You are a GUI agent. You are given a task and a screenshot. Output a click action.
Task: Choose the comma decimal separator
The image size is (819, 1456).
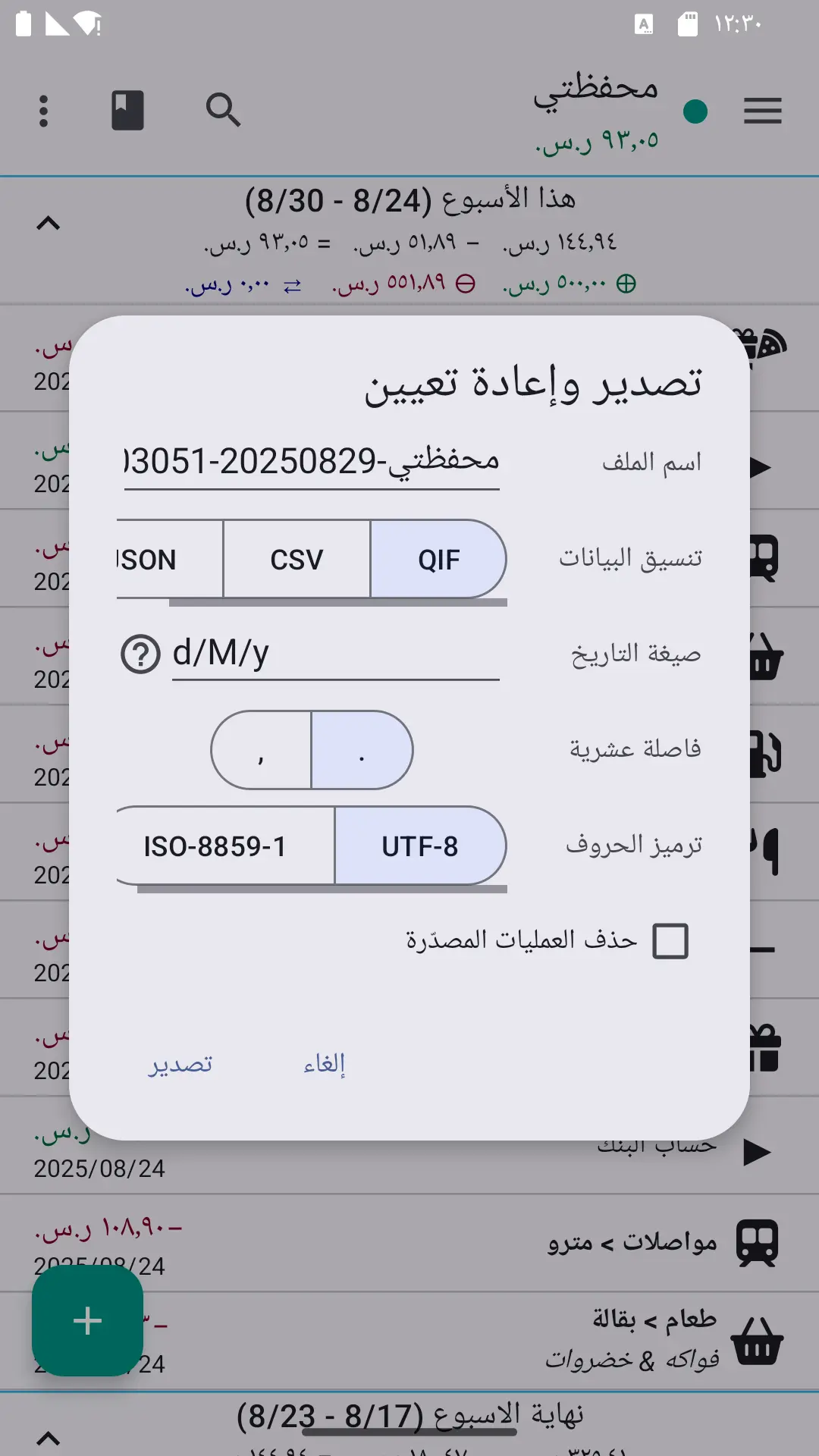click(261, 750)
